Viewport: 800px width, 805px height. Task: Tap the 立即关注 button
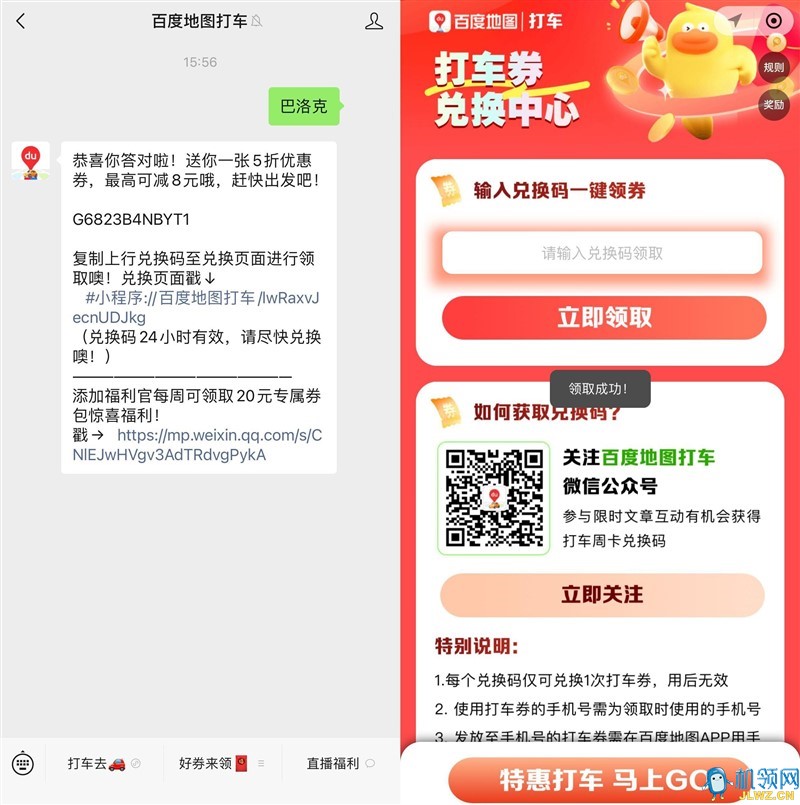(x=602, y=595)
